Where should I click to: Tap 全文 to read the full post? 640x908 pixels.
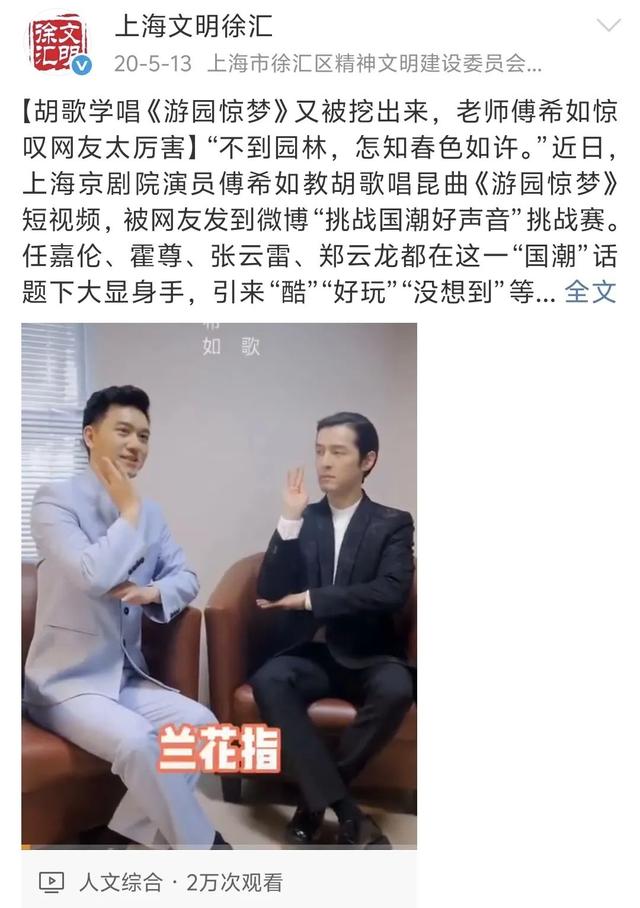click(x=590, y=293)
